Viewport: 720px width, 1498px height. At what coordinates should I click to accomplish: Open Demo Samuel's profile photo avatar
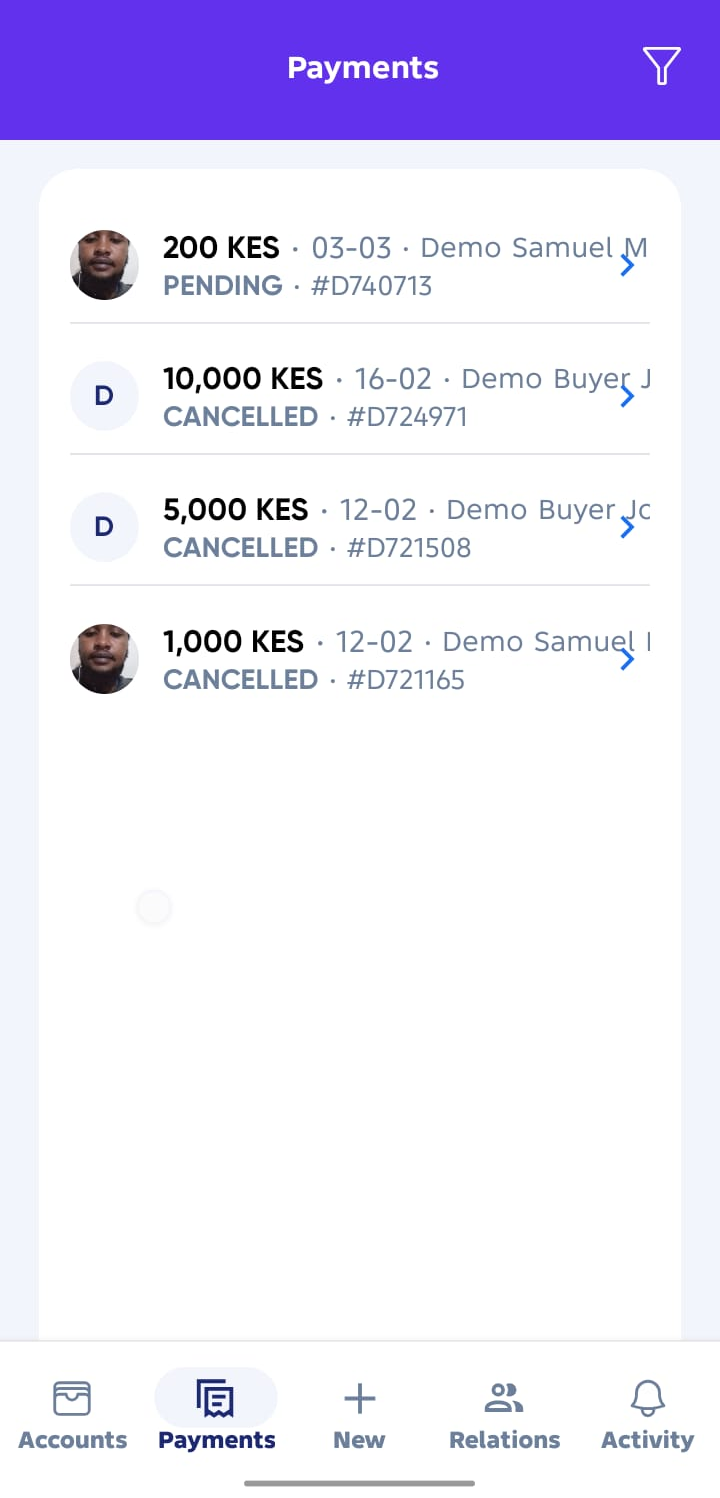104,265
